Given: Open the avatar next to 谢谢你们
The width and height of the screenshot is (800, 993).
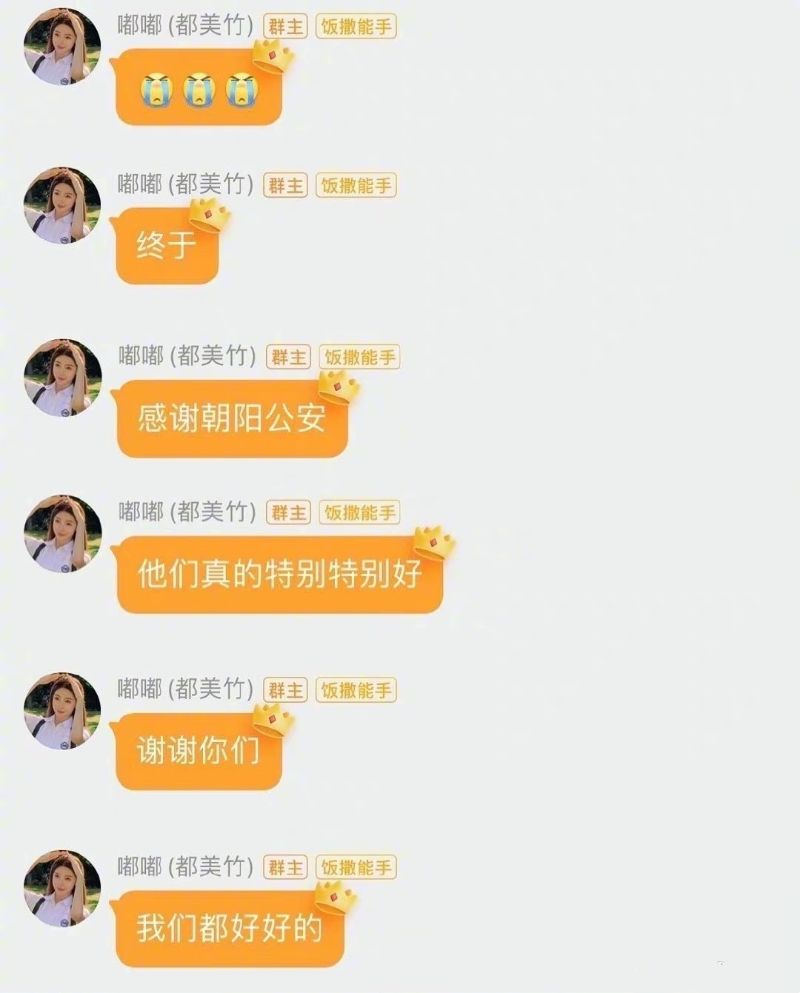Looking at the screenshot, I should click(x=62, y=711).
